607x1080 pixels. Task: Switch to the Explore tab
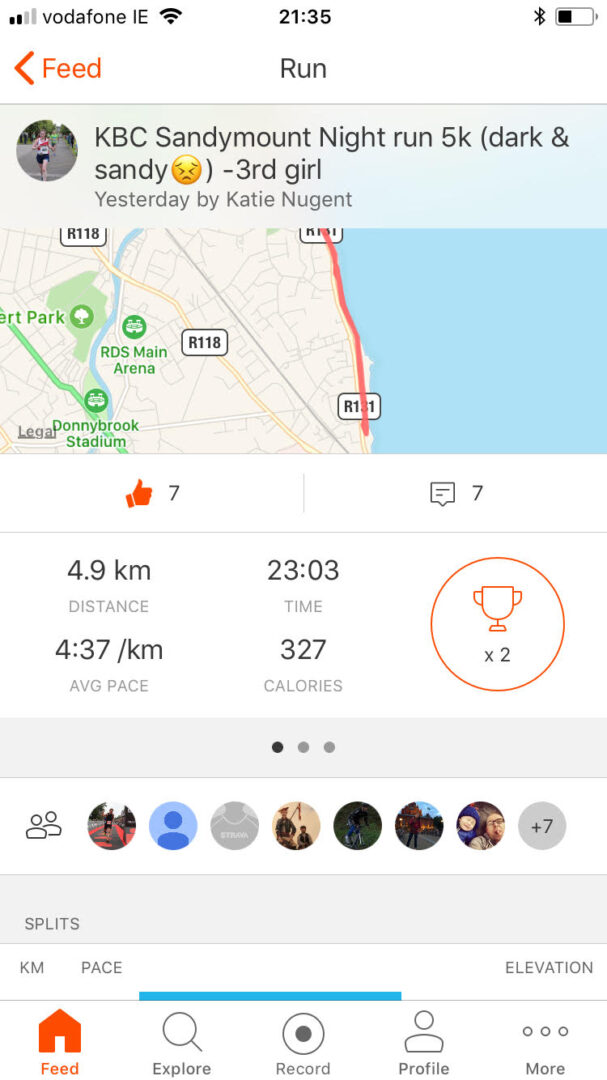point(181,1043)
